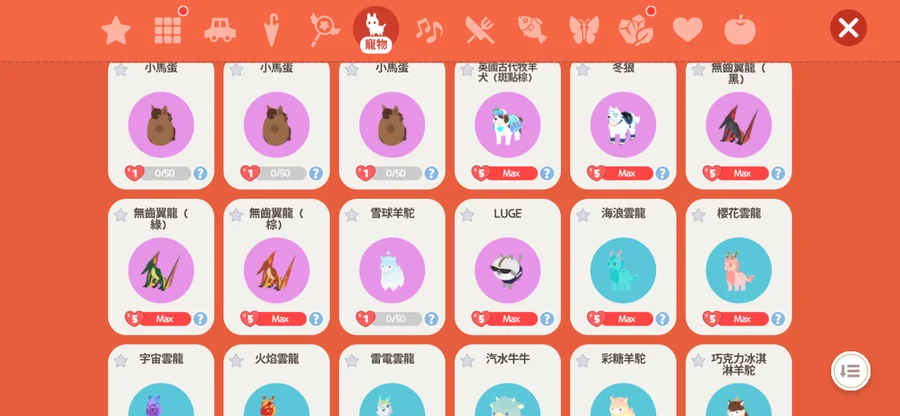Image resolution: width=900 pixels, height=416 pixels.
Task: Select the 海浪雲龍 pet card
Action: [623, 267]
